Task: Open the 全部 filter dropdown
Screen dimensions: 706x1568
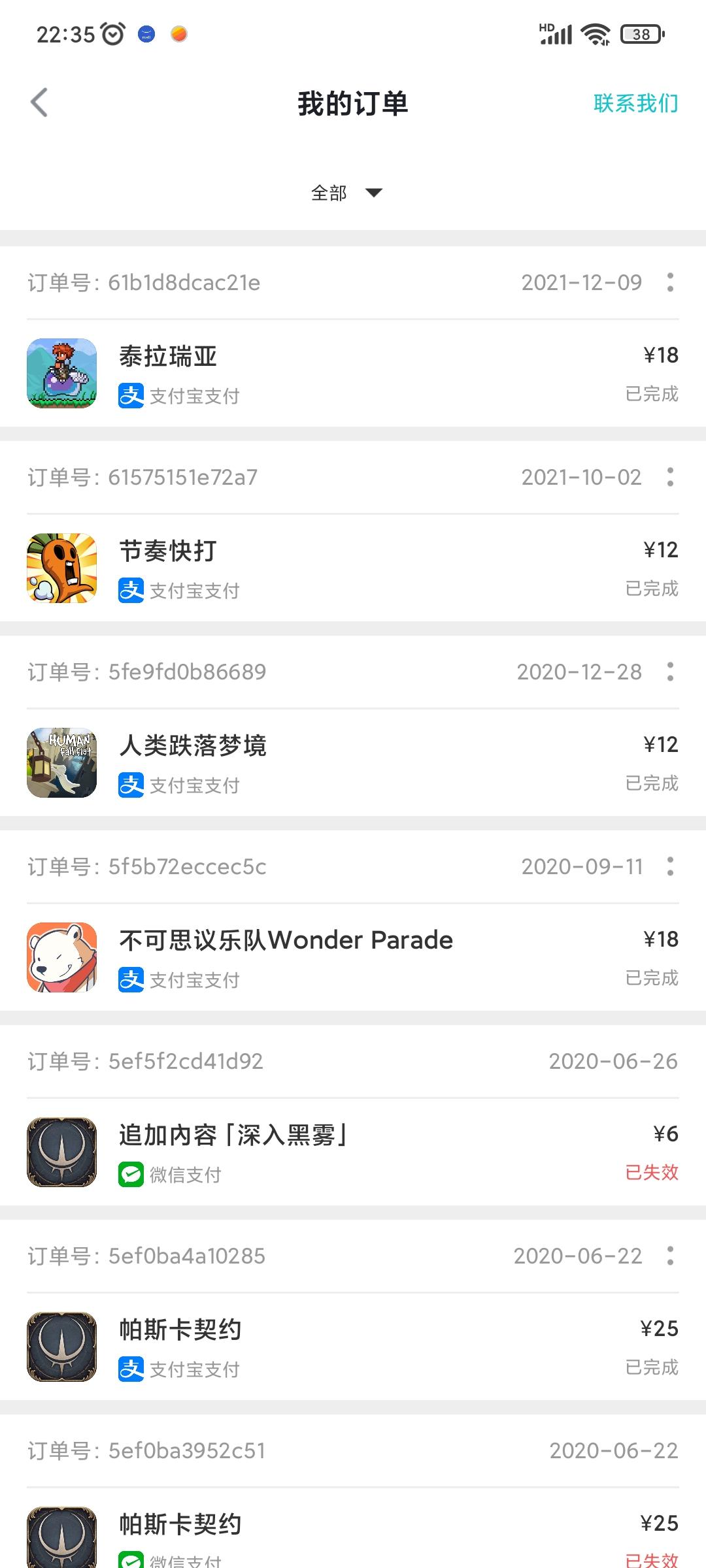Action: (x=346, y=192)
